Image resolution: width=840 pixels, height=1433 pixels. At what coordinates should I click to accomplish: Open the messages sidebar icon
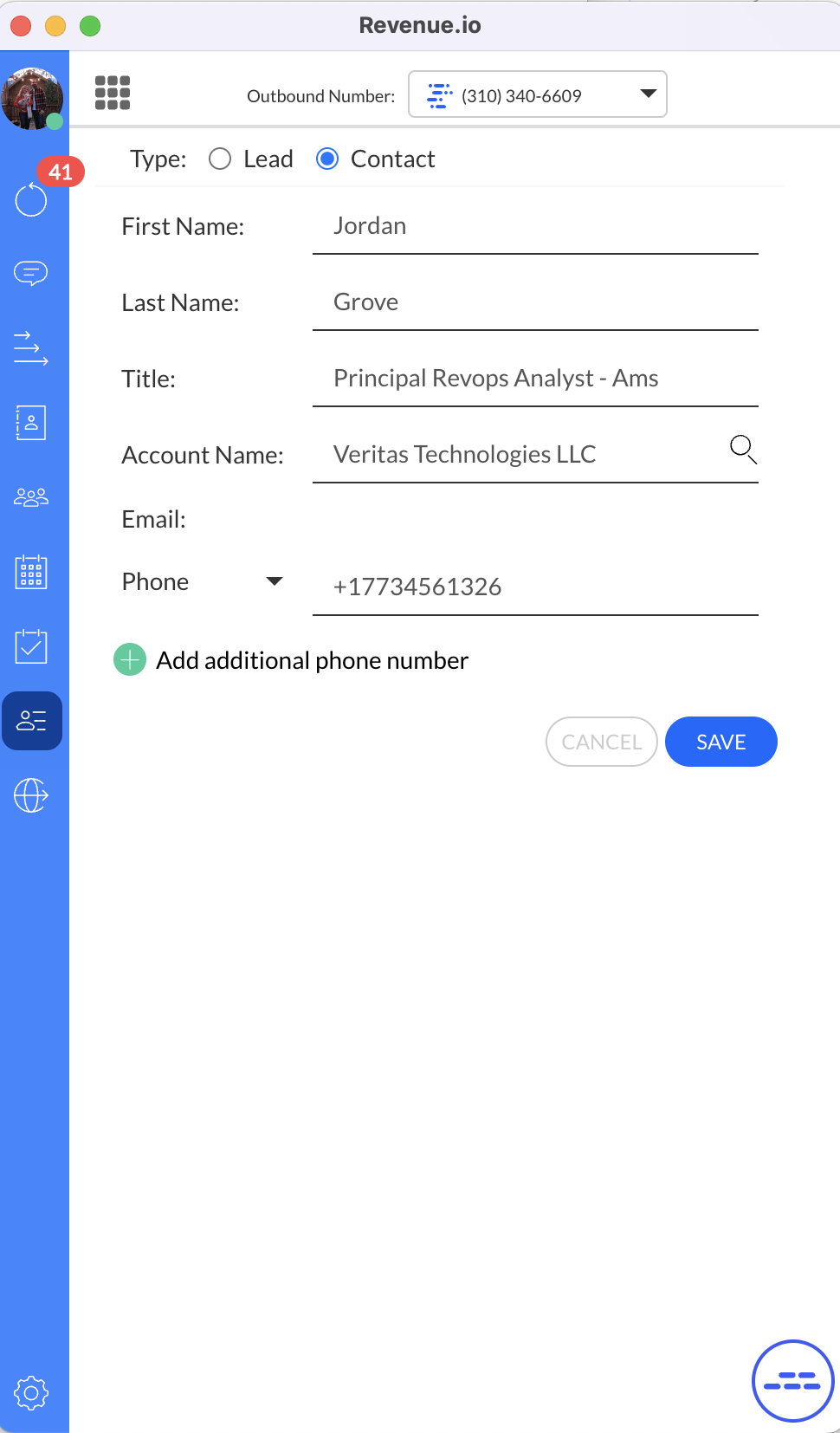pos(31,274)
